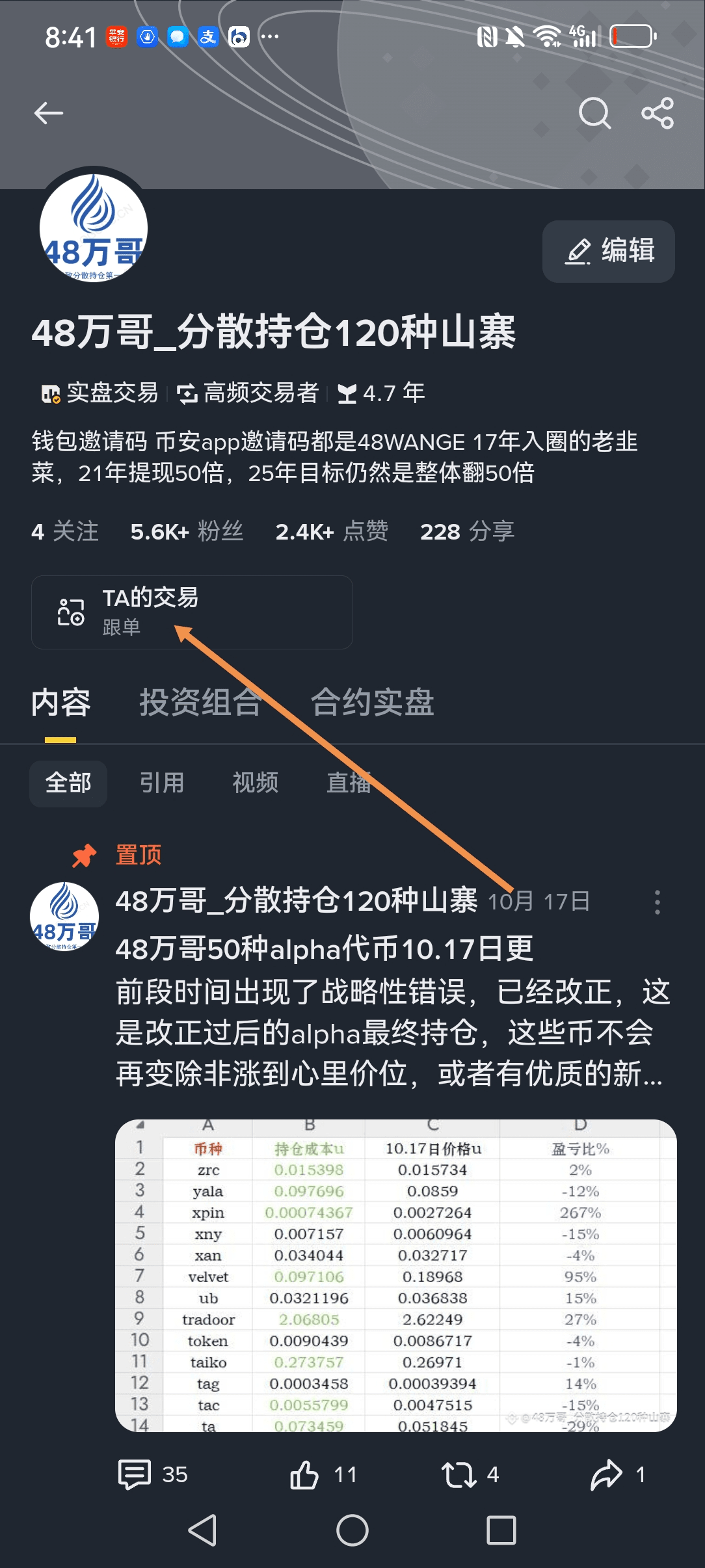
Task: Go back using the top arrow
Action: tap(49, 113)
